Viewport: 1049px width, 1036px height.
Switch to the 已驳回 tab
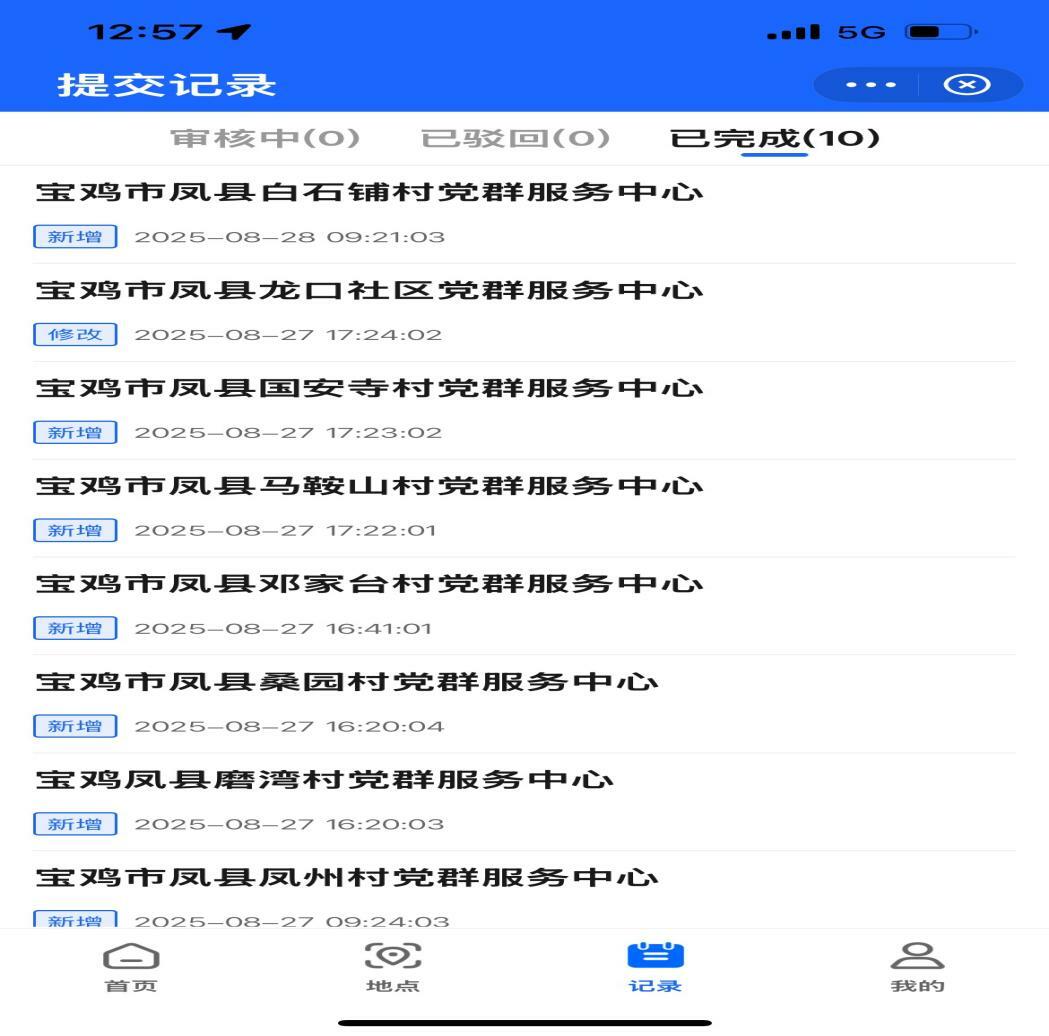[515, 138]
